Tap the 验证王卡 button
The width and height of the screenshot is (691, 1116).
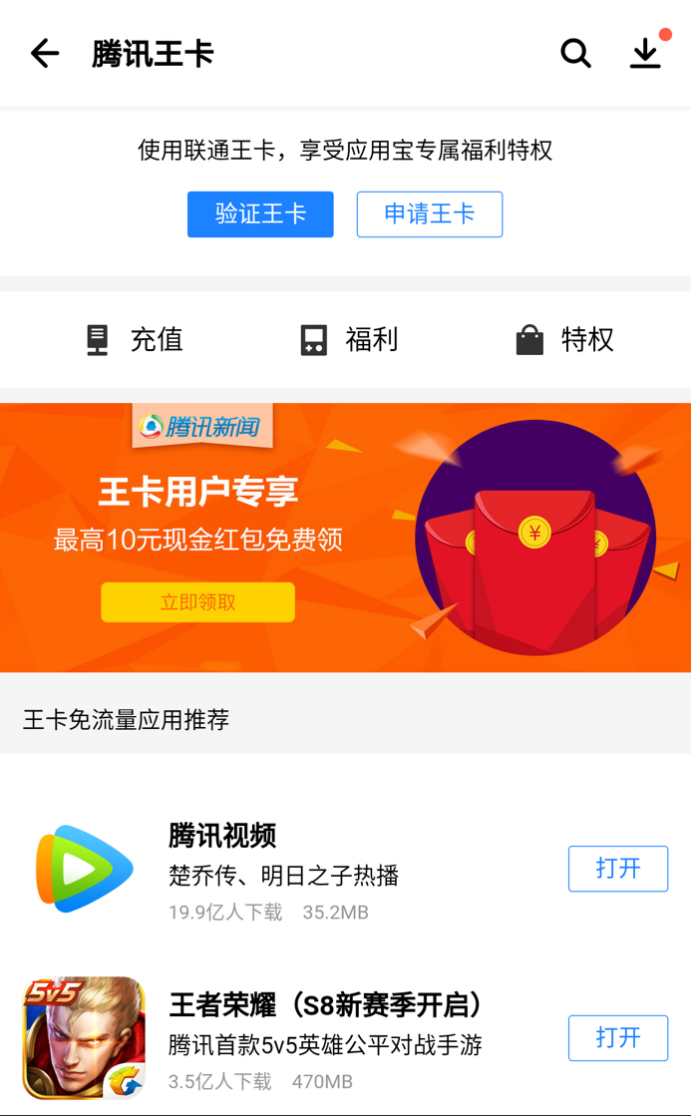coord(260,214)
